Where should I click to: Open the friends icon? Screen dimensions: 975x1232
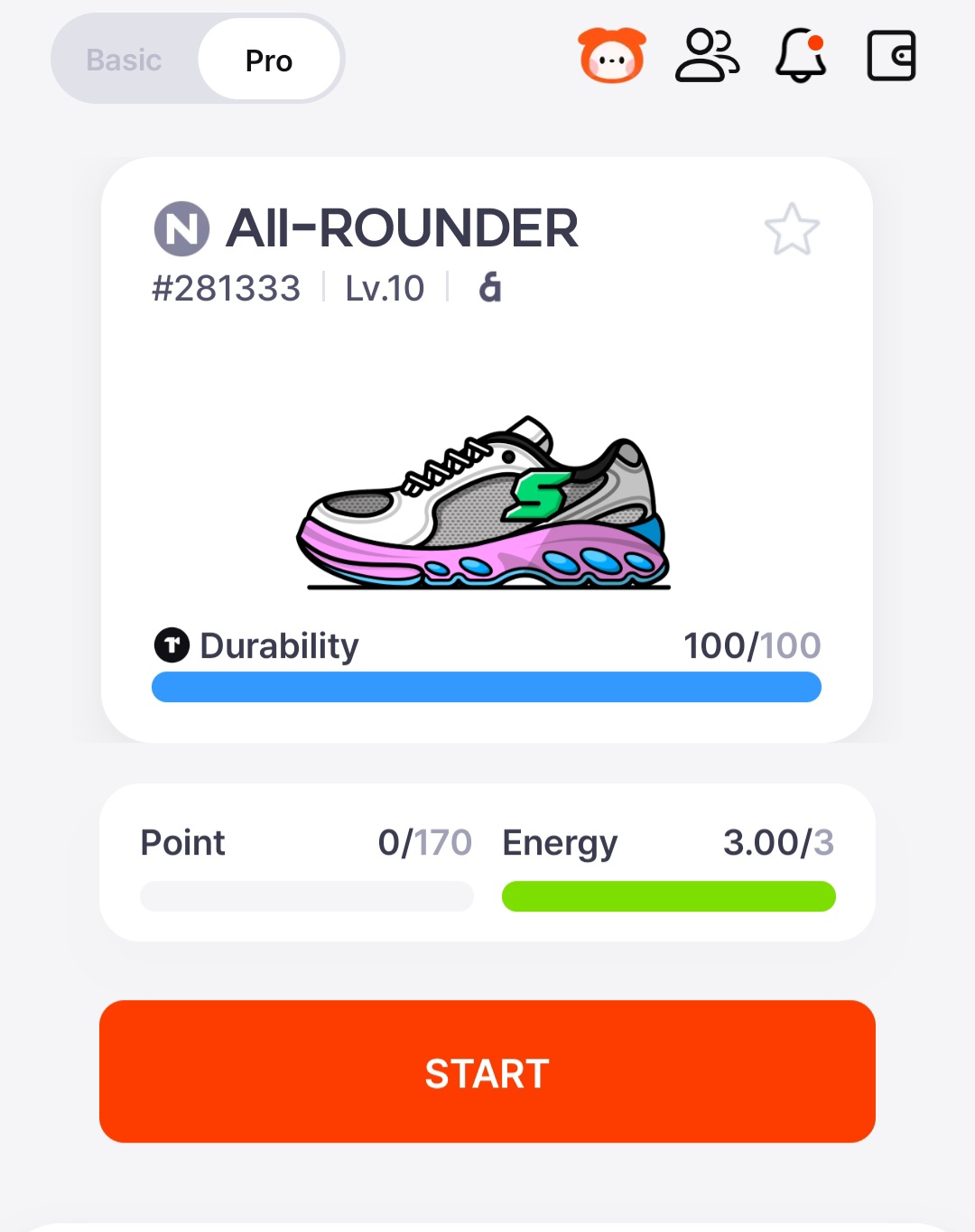[x=707, y=56]
